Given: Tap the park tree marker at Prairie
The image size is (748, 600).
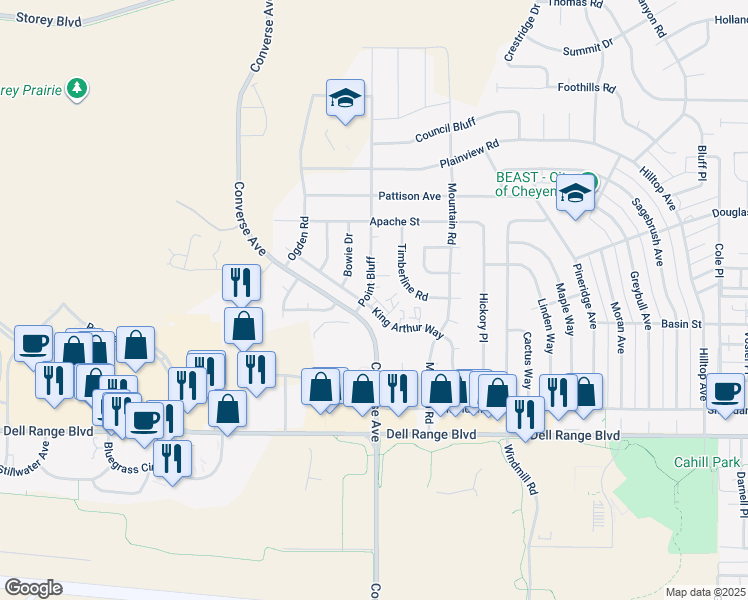Looking at the screenshot, I should (x=77, y=90).
